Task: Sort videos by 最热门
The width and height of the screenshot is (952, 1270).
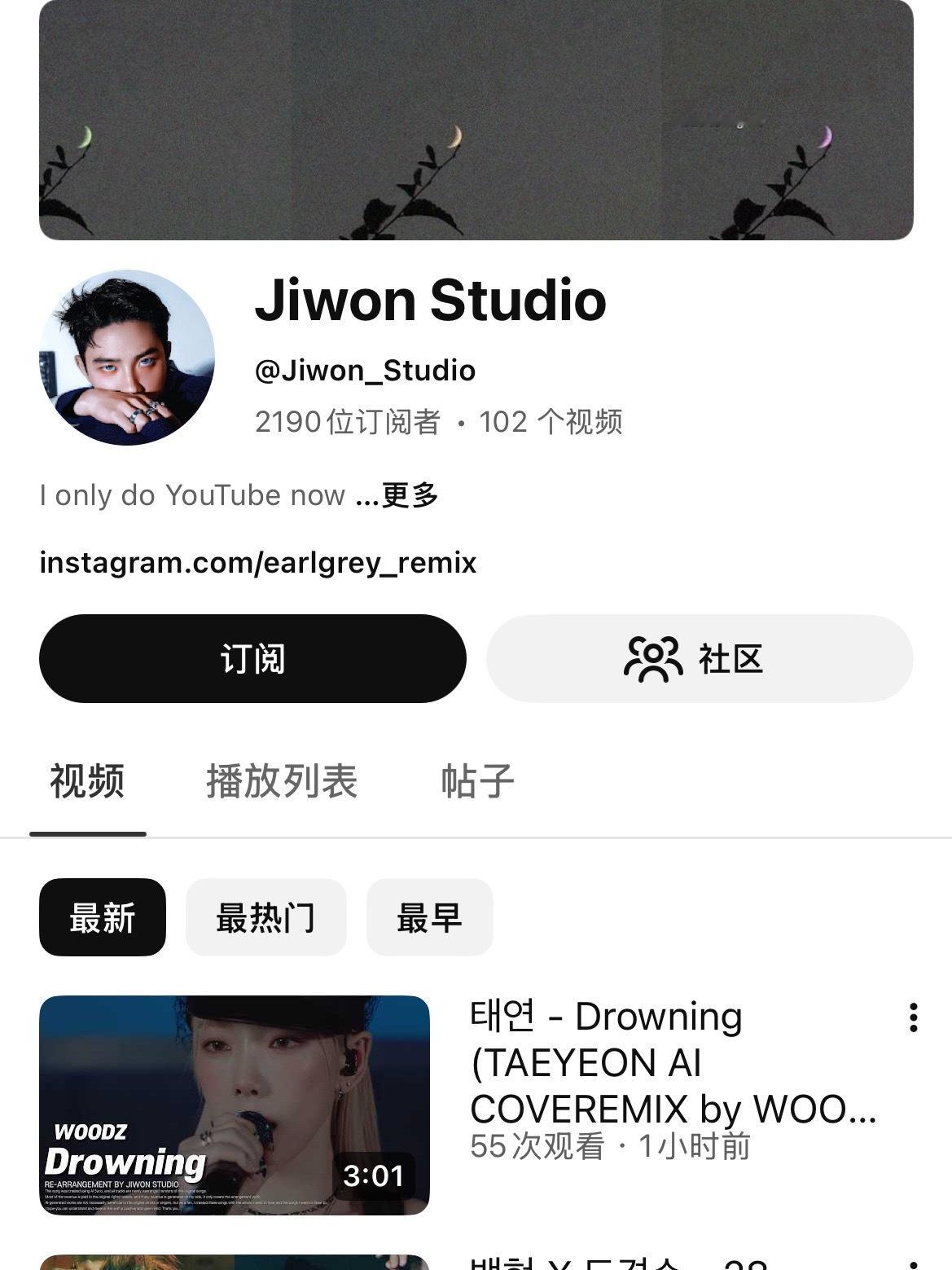Action: [265, 917]
